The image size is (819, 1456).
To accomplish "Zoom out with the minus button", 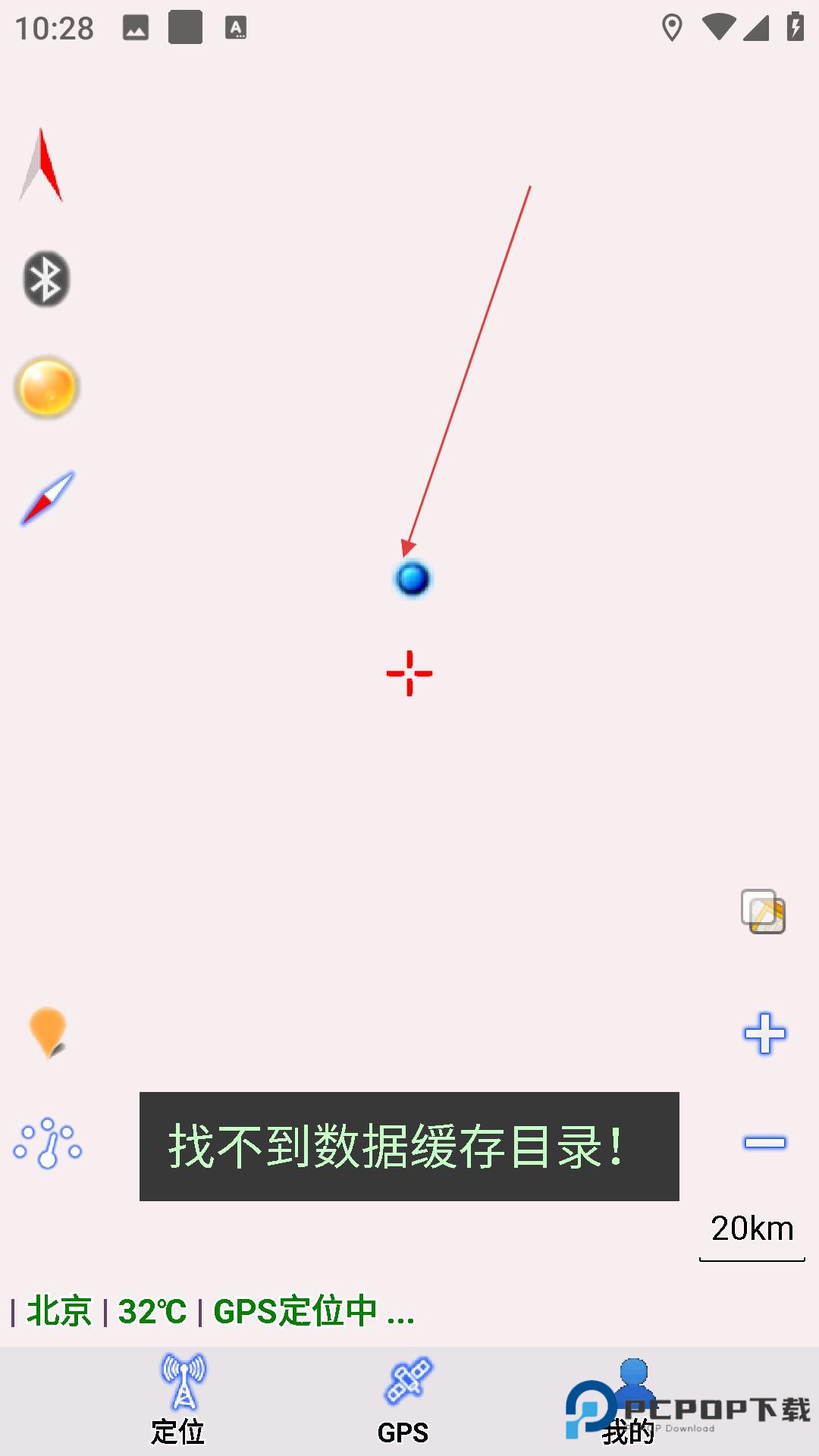I will coord(764,1142).
